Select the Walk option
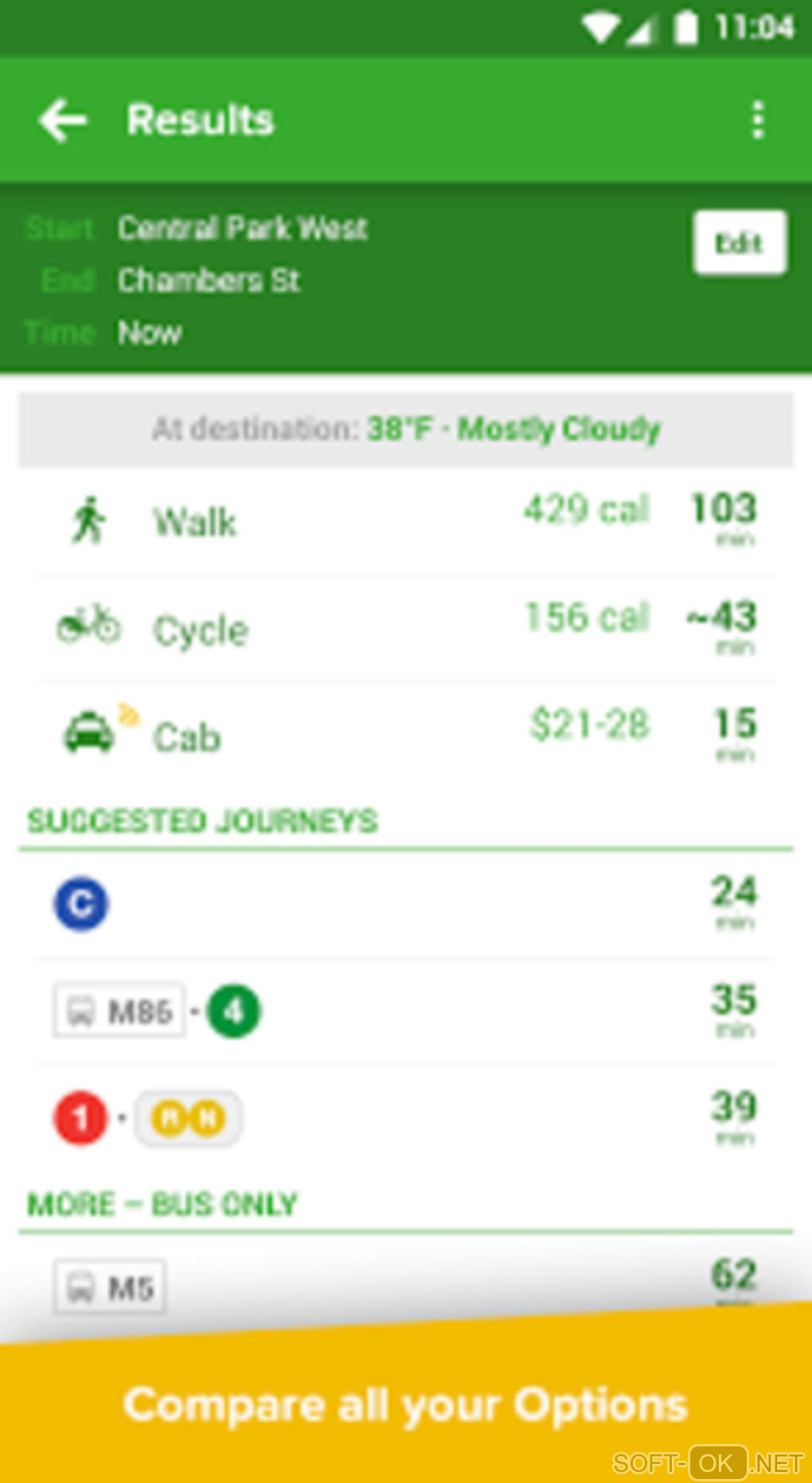This screenshot has width=812, height=1483. coord(406,522)
